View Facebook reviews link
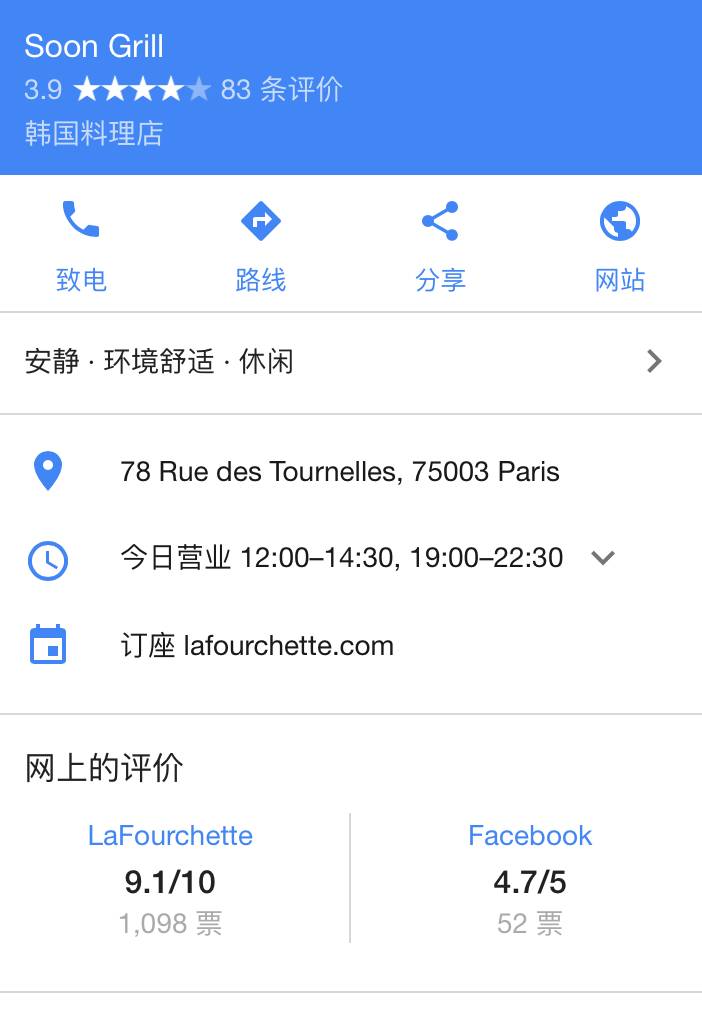 (x=530, y=836)
